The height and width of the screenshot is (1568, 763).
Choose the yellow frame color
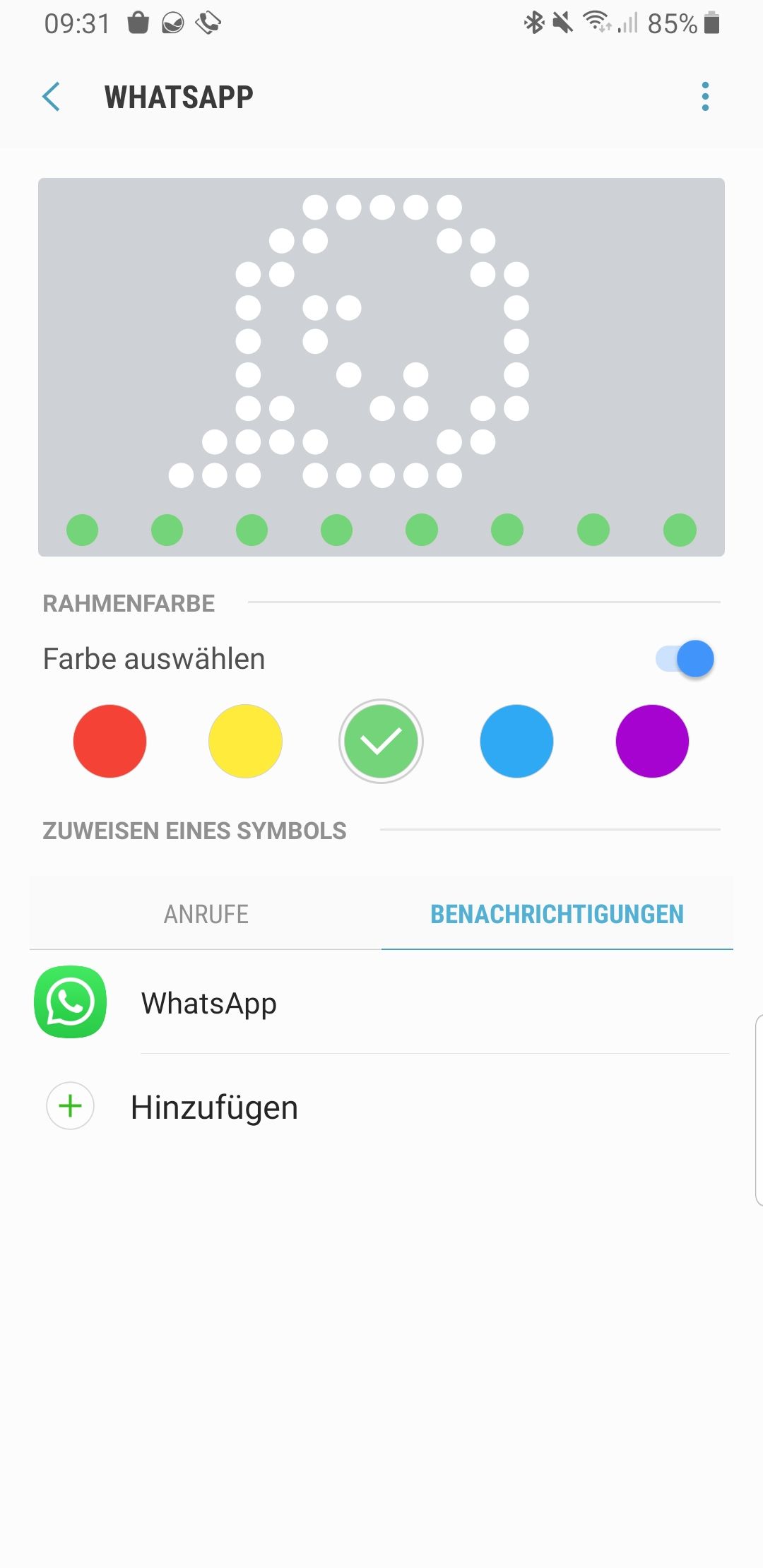tap(245, 741)
